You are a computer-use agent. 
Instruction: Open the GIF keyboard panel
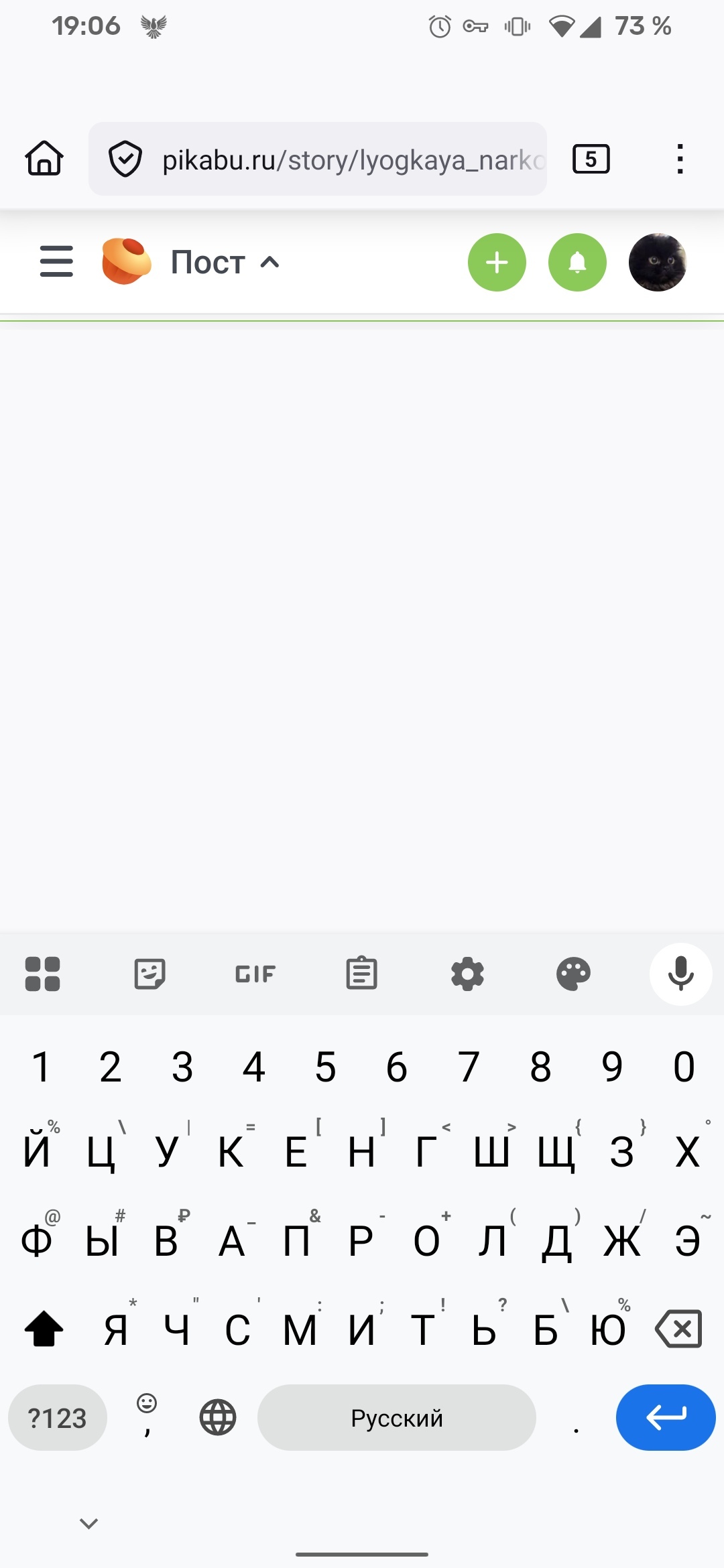click(255, 974)
